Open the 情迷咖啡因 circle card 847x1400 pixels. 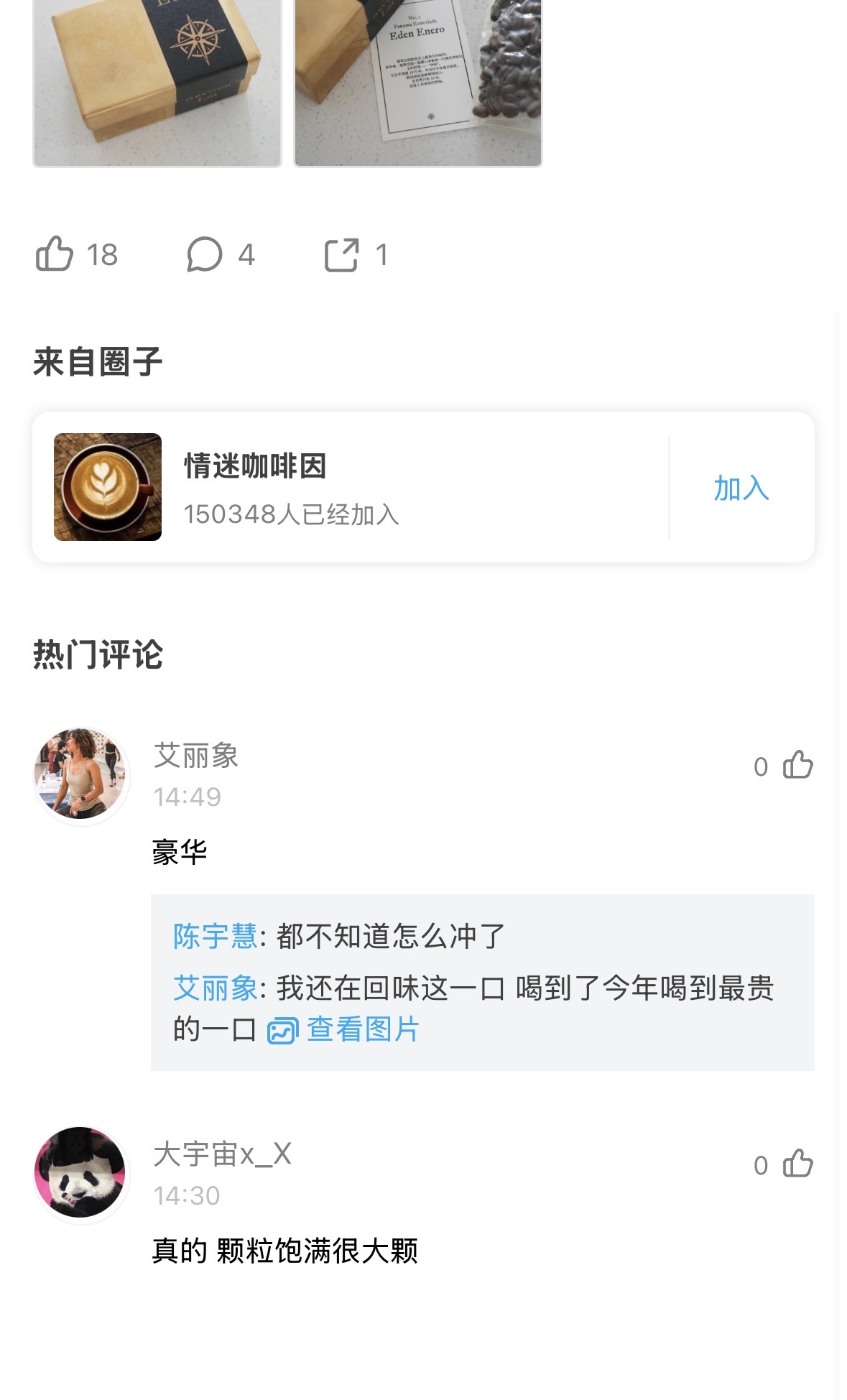(359, 488)
